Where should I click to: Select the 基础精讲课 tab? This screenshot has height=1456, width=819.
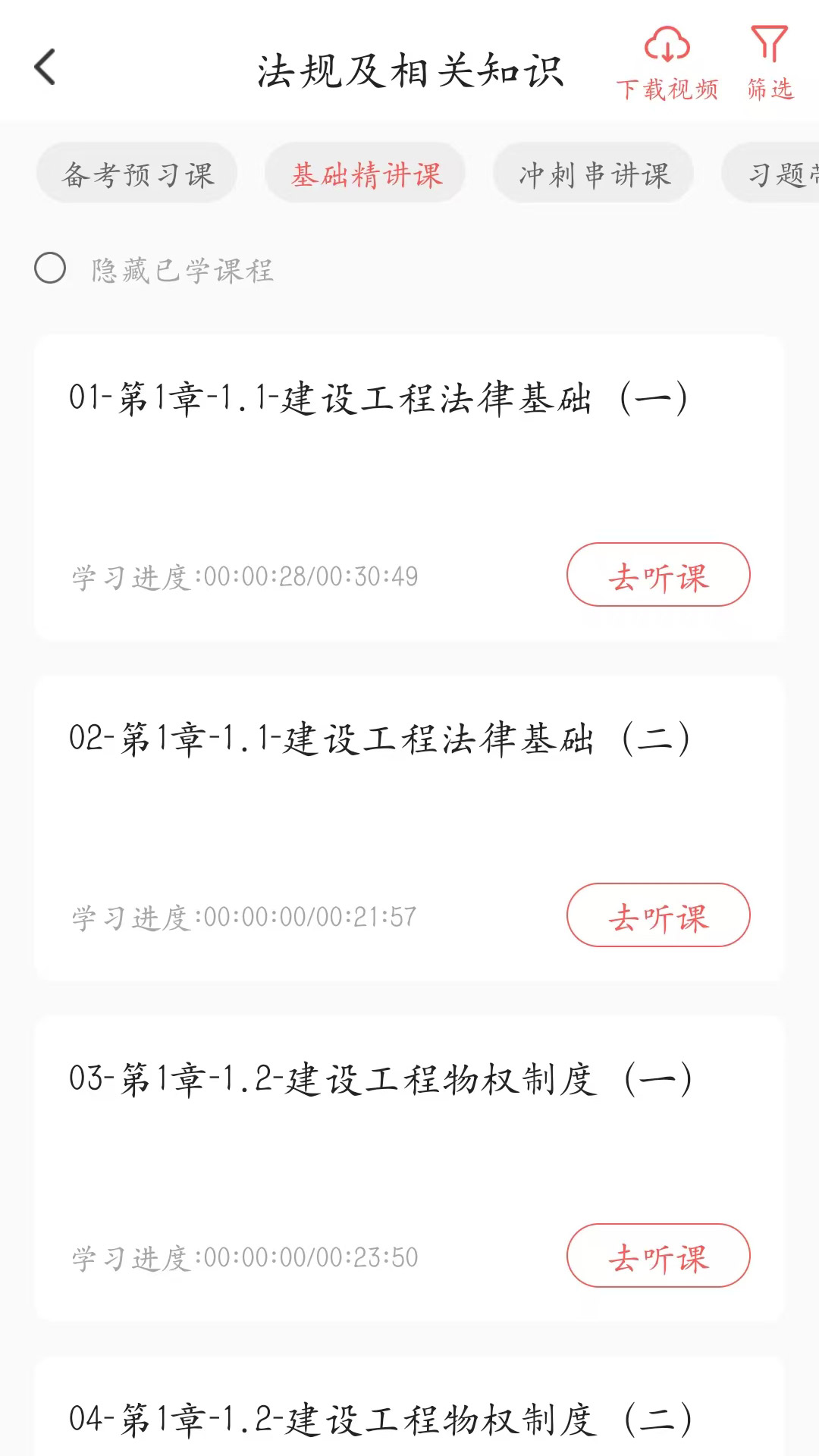click(366, 174)
